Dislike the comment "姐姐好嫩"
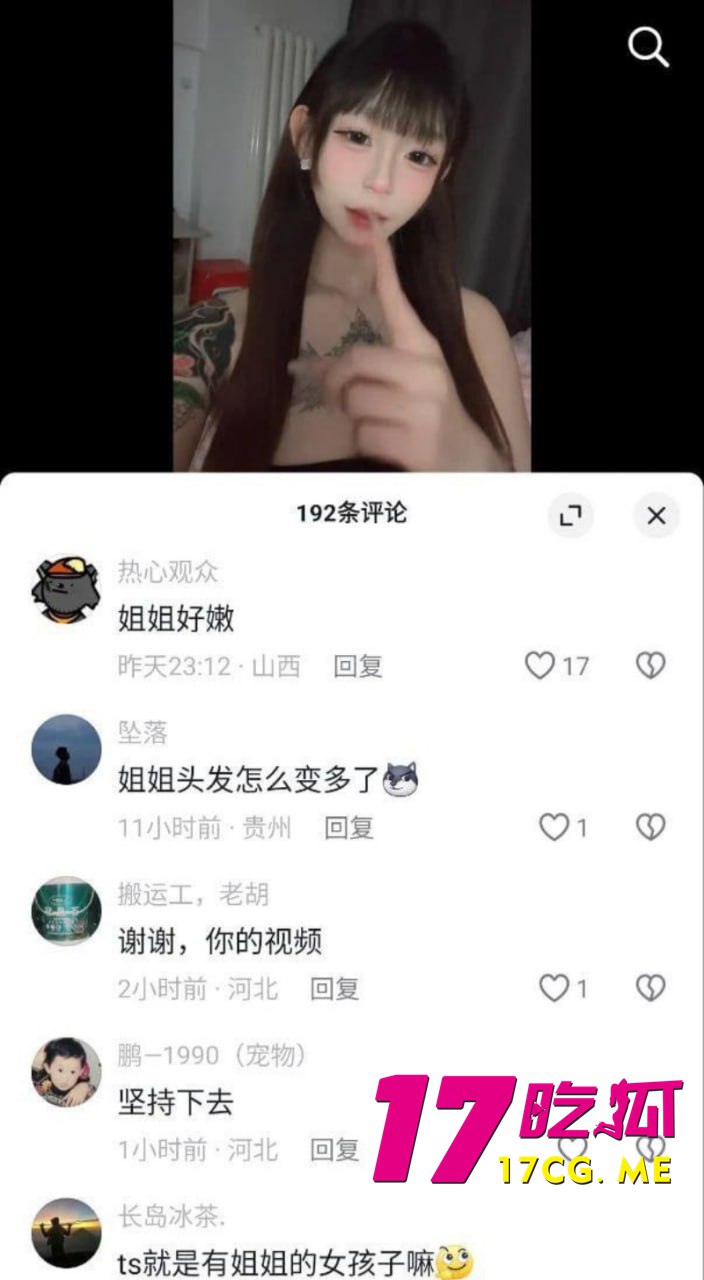This screenshot has height=1280, width=704. point(651,665)
